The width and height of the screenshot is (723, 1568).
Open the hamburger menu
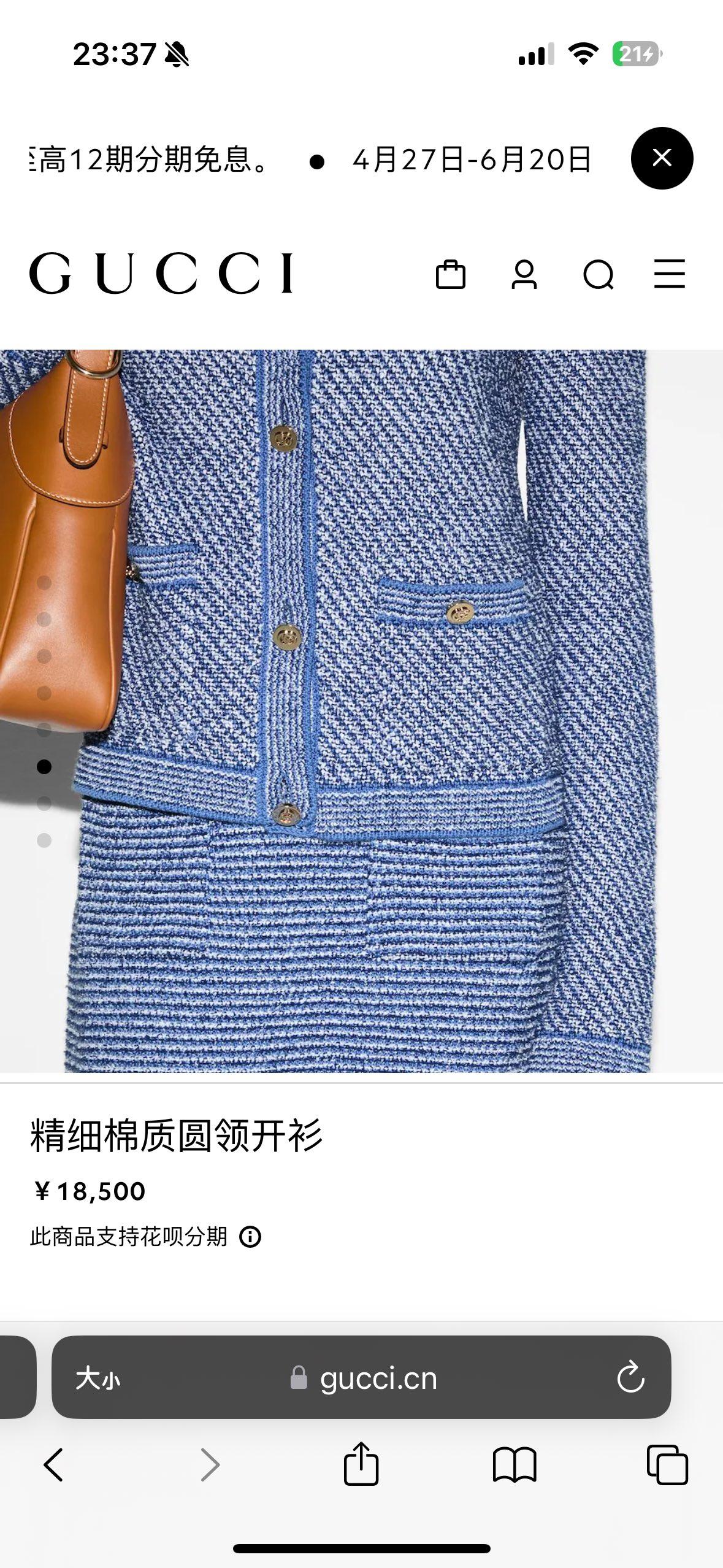point(669,274)
